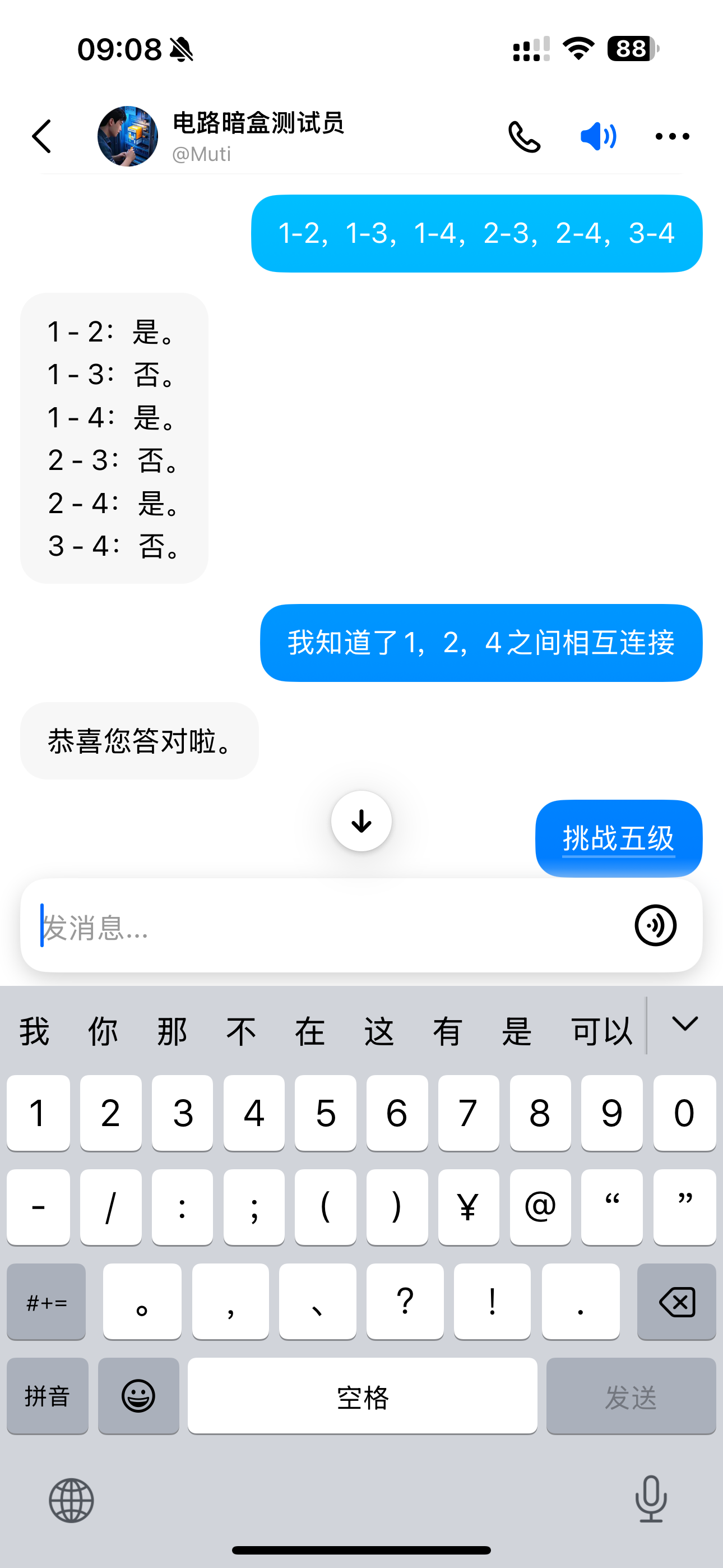Open the three-dot more menu

click(672, 136)
